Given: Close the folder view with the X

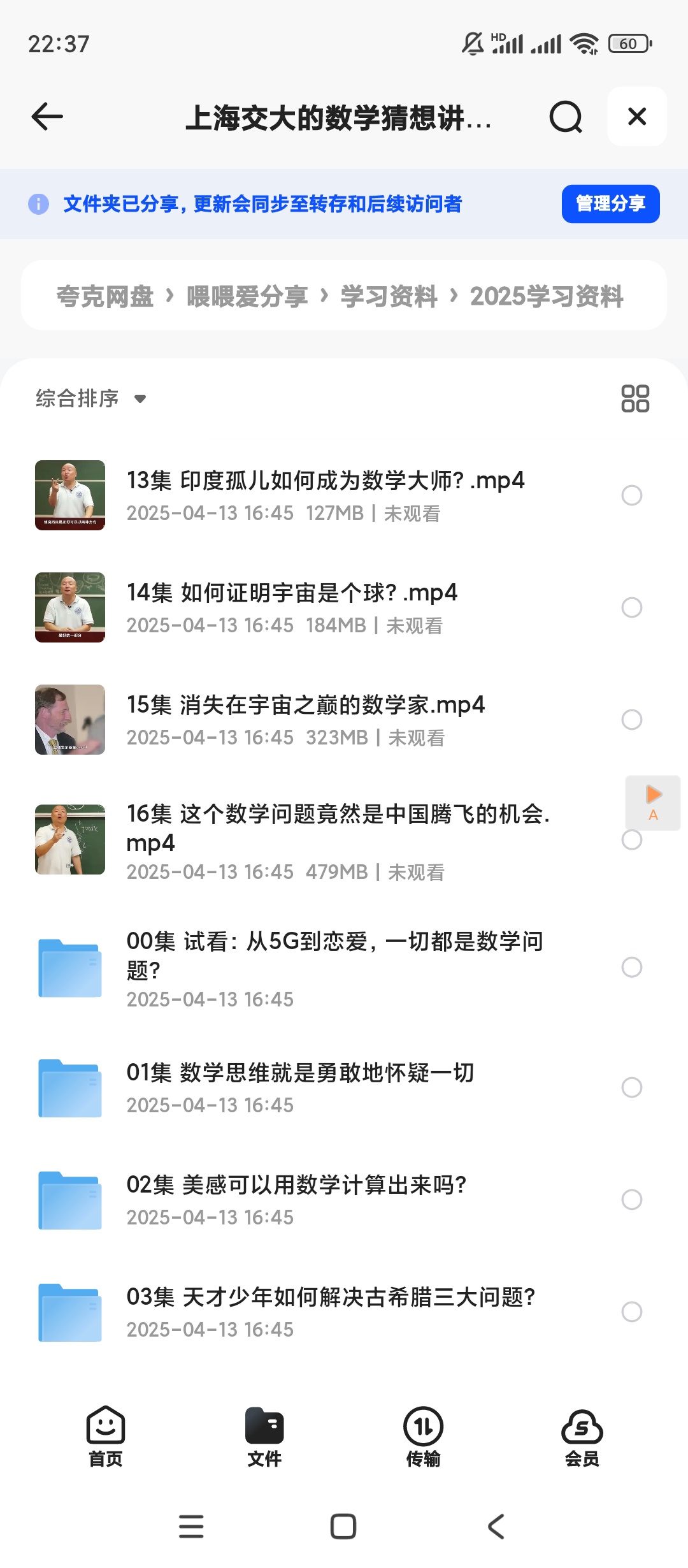Looking at the screenshot, I should click(x=636, y=117).
